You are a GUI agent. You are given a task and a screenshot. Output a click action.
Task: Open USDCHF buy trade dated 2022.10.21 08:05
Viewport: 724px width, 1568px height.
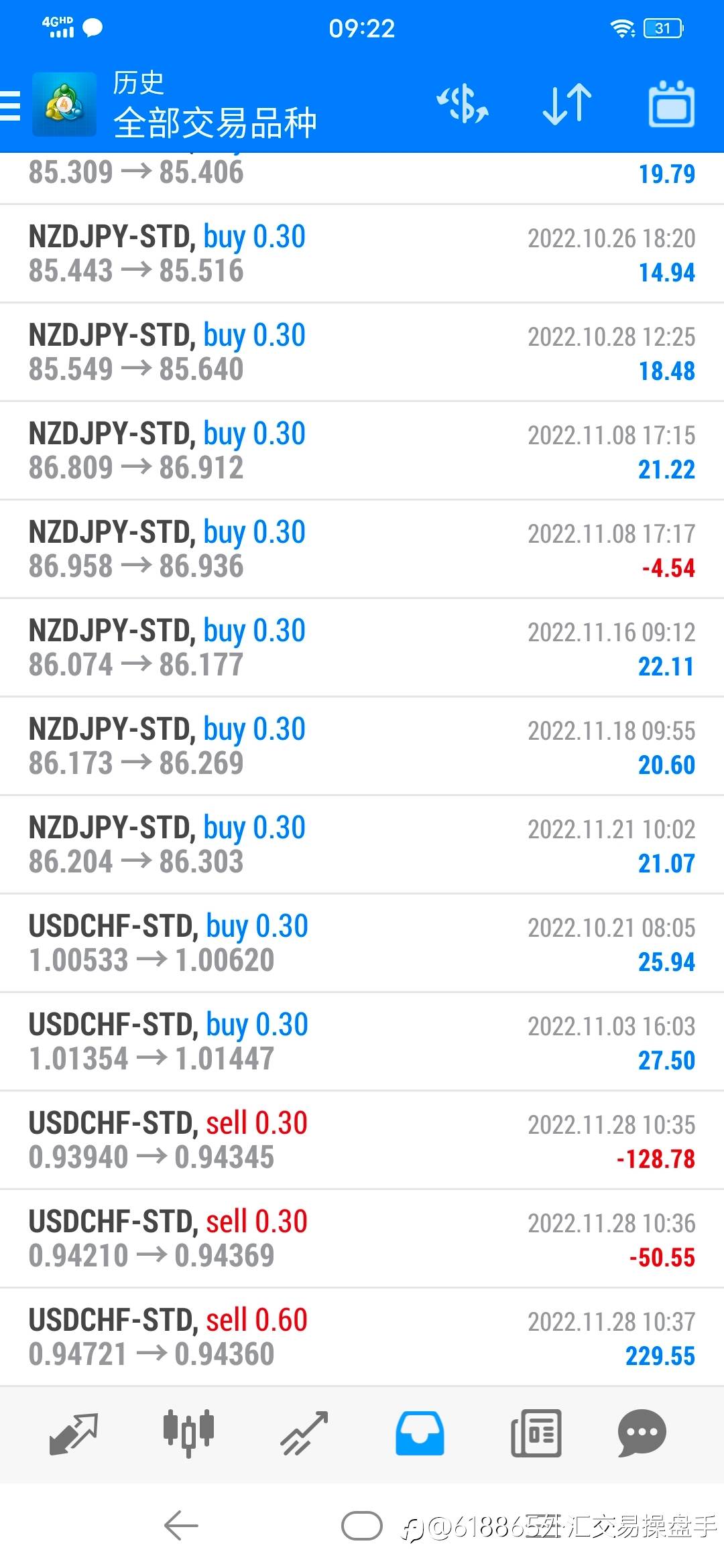pos(362,943)
